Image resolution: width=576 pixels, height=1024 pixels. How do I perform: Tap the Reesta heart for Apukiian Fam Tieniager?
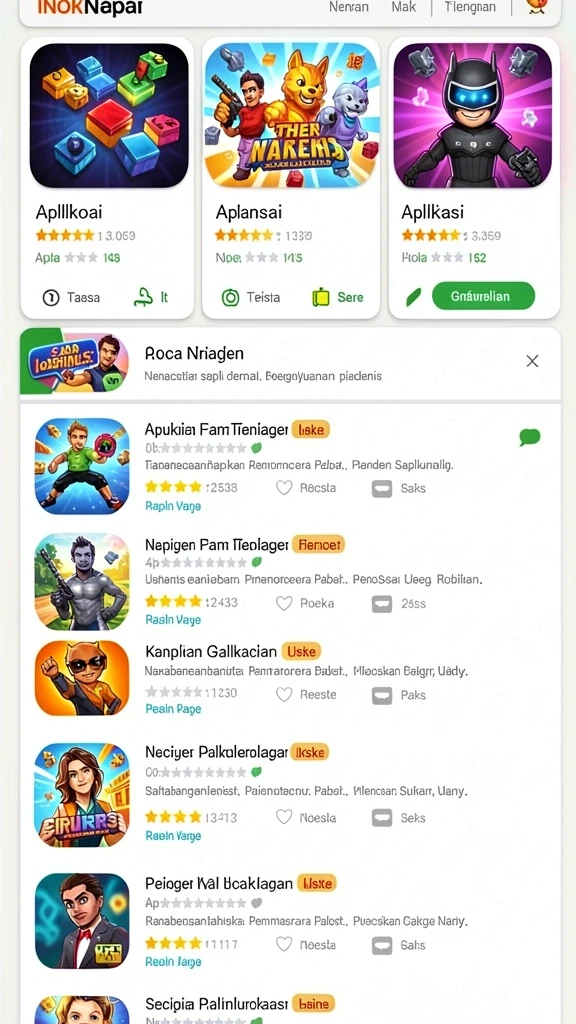(306, 487)
